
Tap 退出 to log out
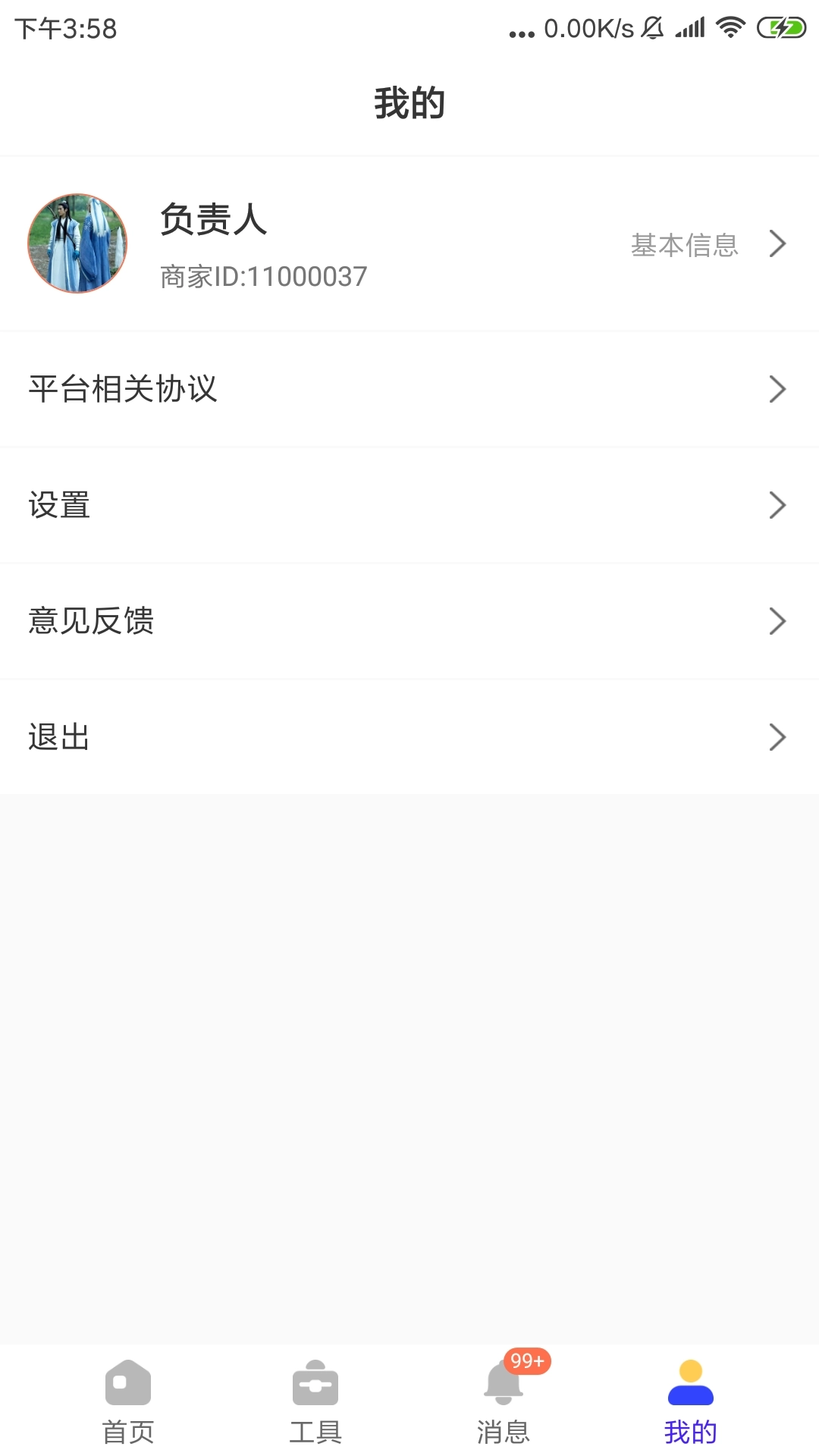(58, 736)
